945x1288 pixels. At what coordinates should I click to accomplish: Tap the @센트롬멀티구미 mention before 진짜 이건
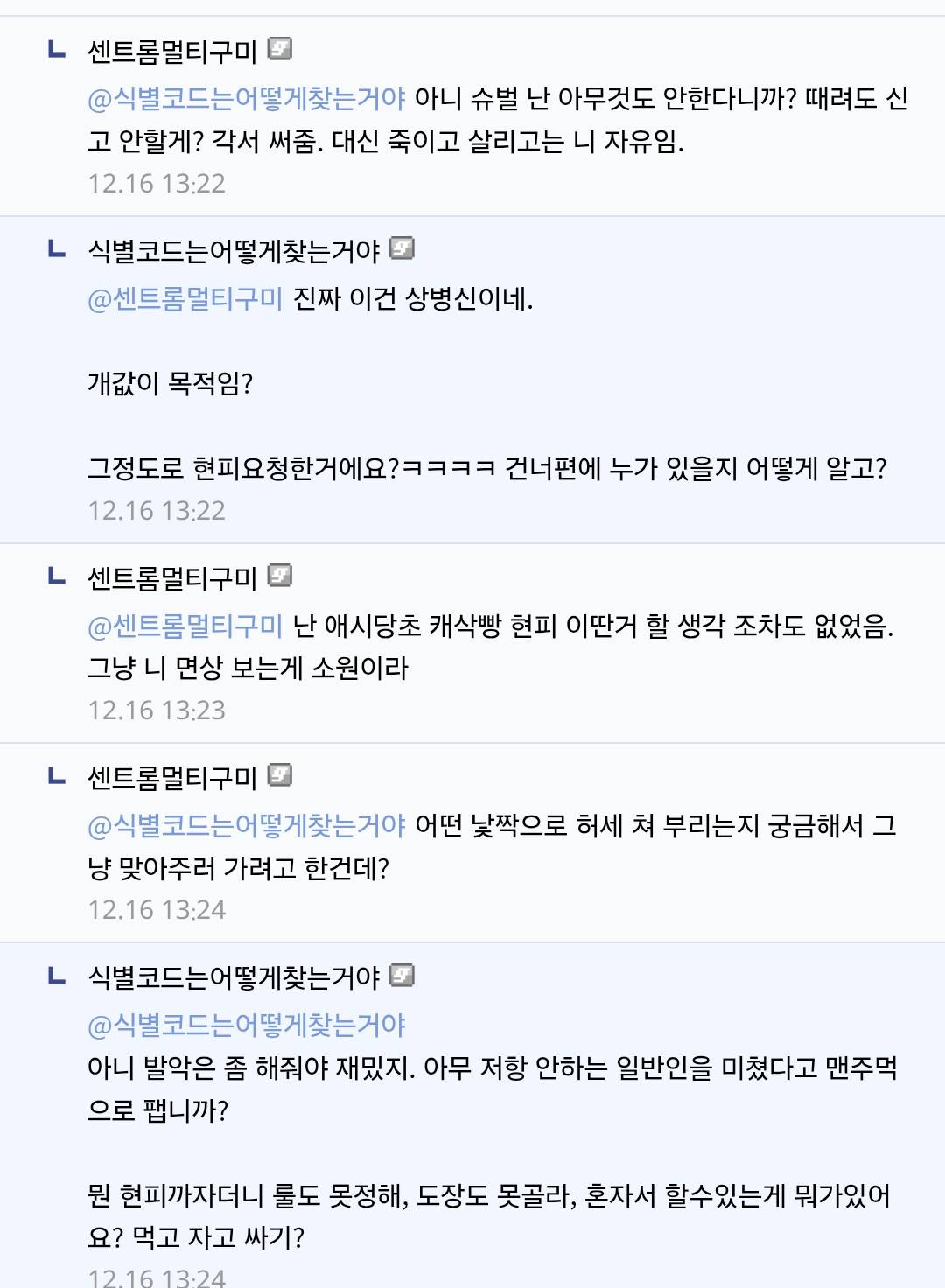tap(185, 299)
